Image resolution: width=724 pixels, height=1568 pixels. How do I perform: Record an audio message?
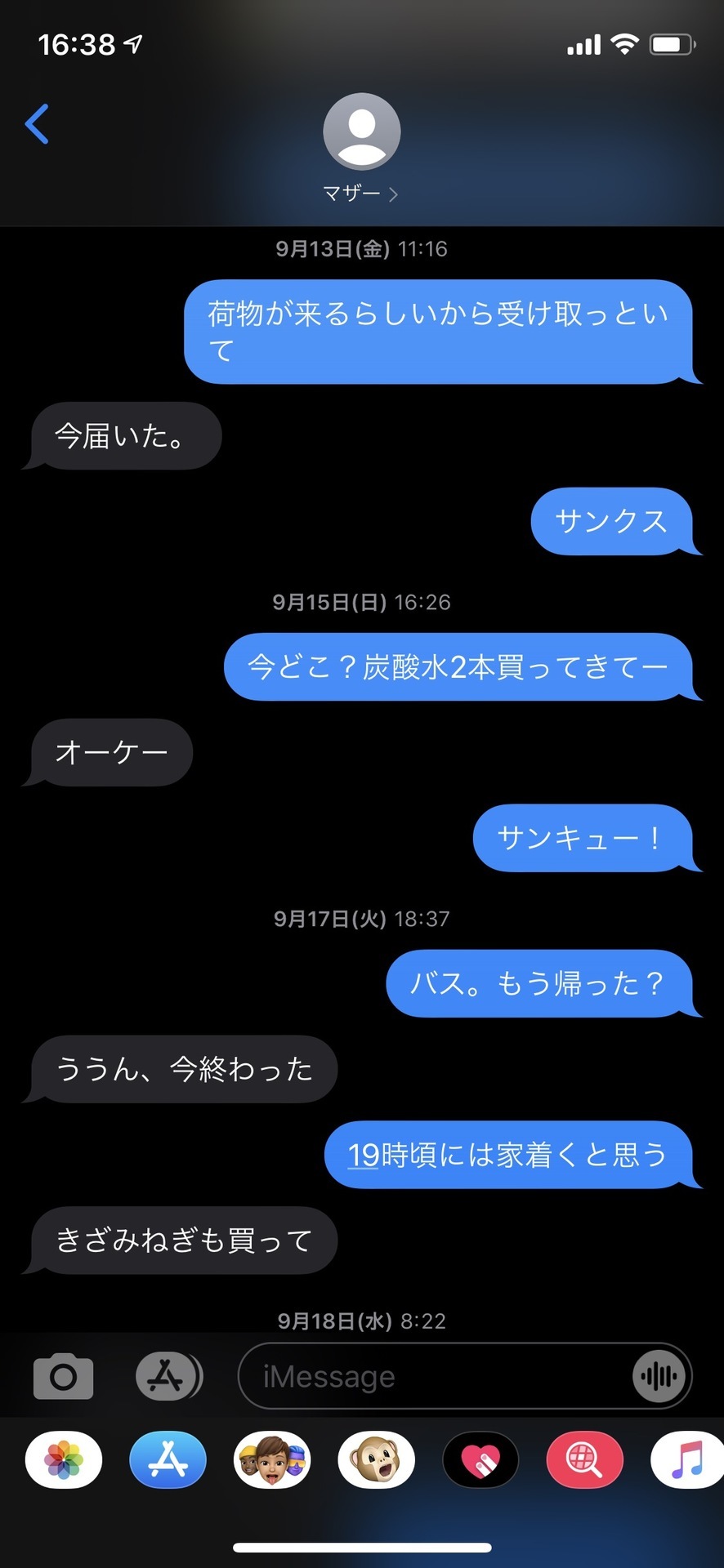[659, 1377]
